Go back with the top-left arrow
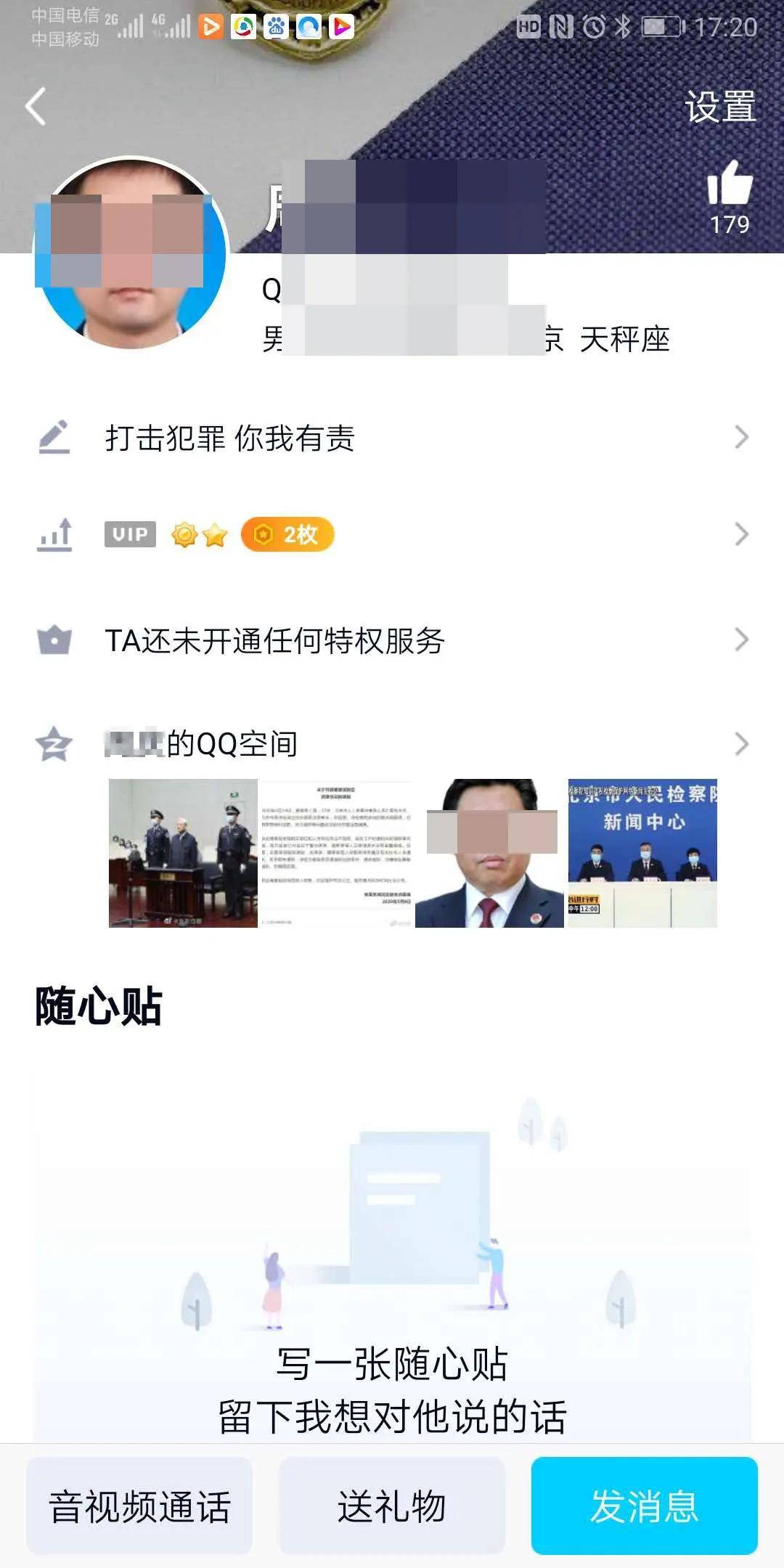Screen dimensions: 784x1568 click(36, 107)
